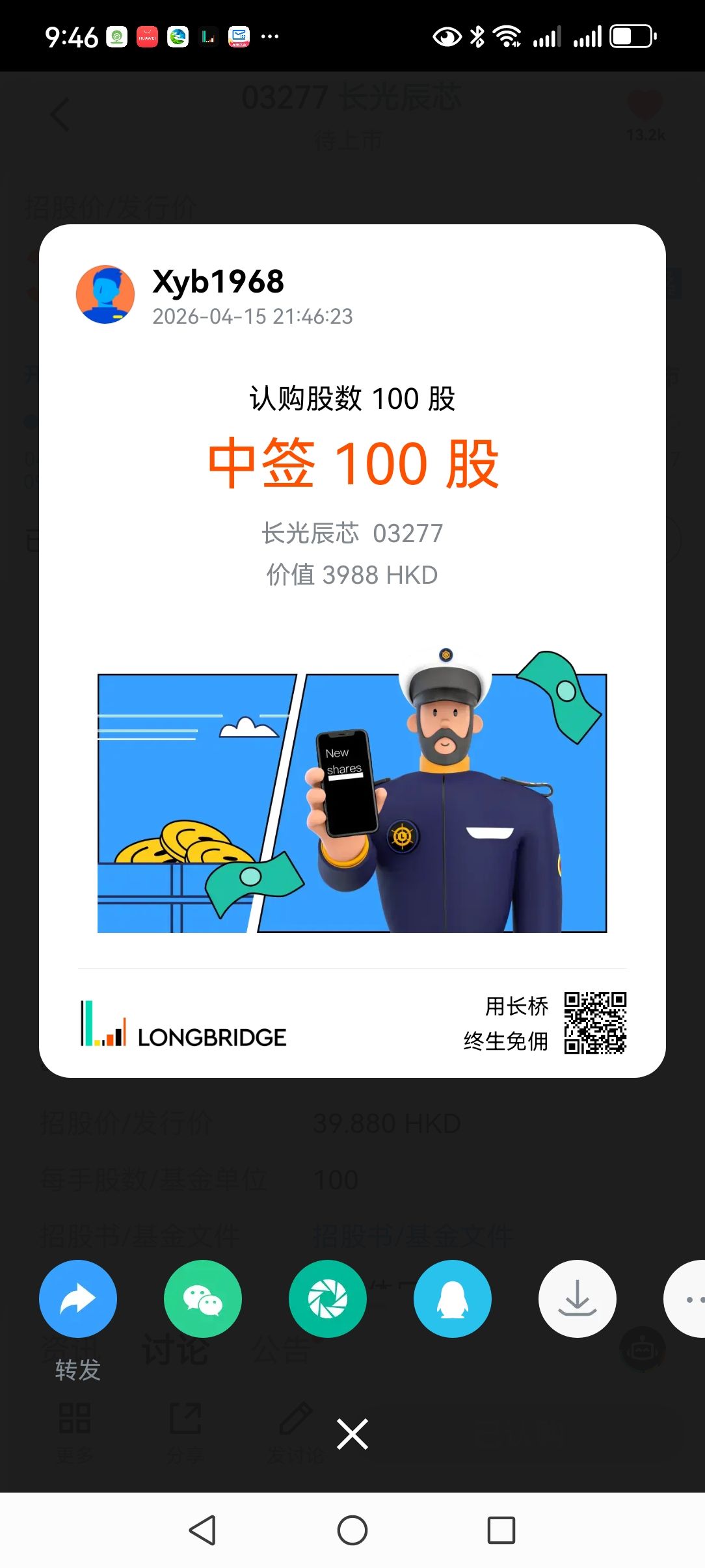Go to the system home screen
The image size is (705, 1568).
tap(352, 1530)
